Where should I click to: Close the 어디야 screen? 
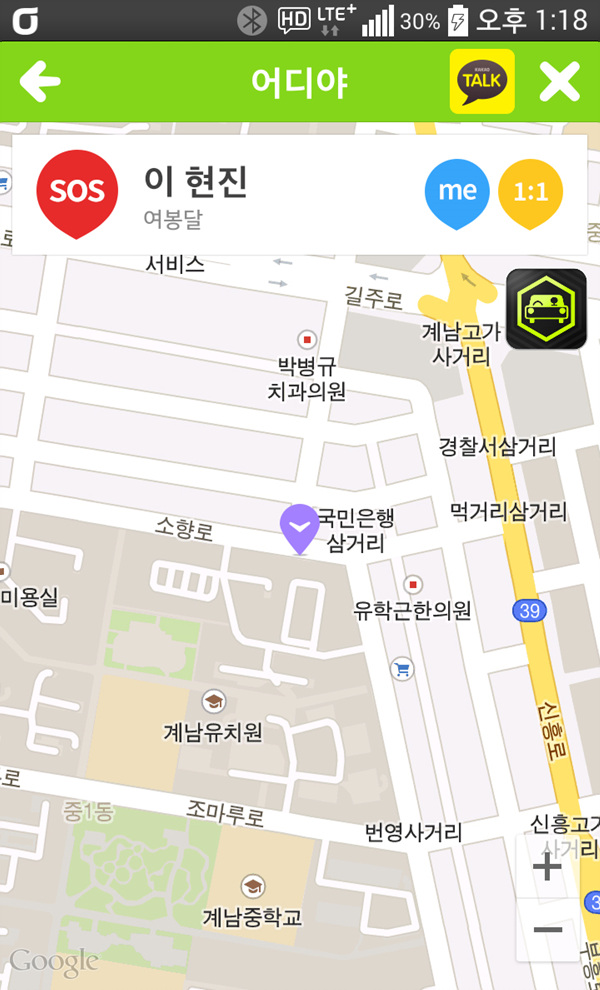point(560,81)
